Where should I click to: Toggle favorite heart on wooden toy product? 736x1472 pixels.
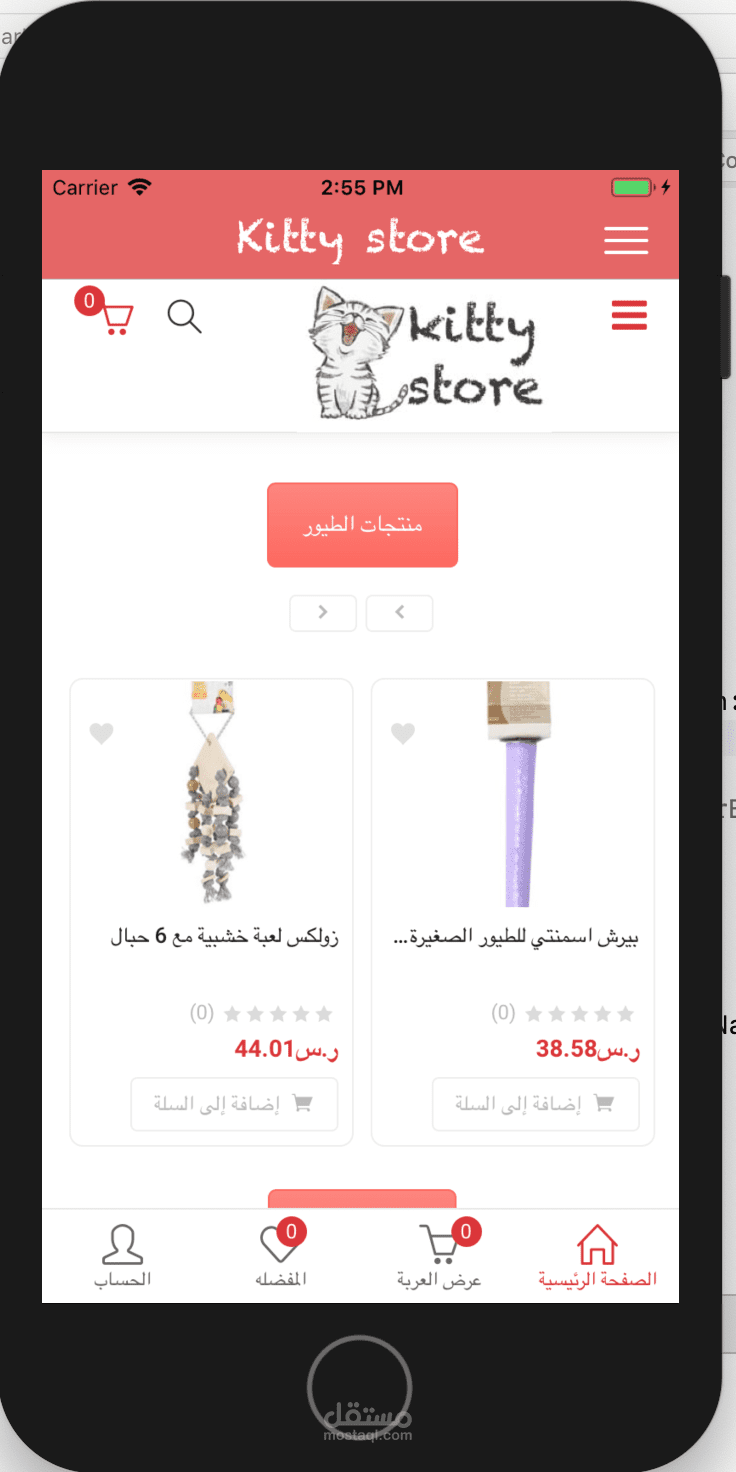click(101, 733)
